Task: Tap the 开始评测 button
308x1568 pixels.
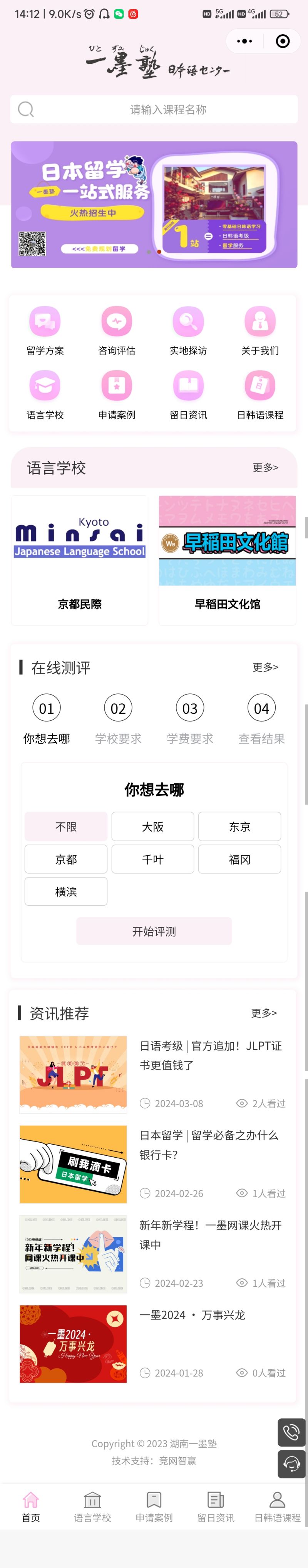Action: [154, 931]
